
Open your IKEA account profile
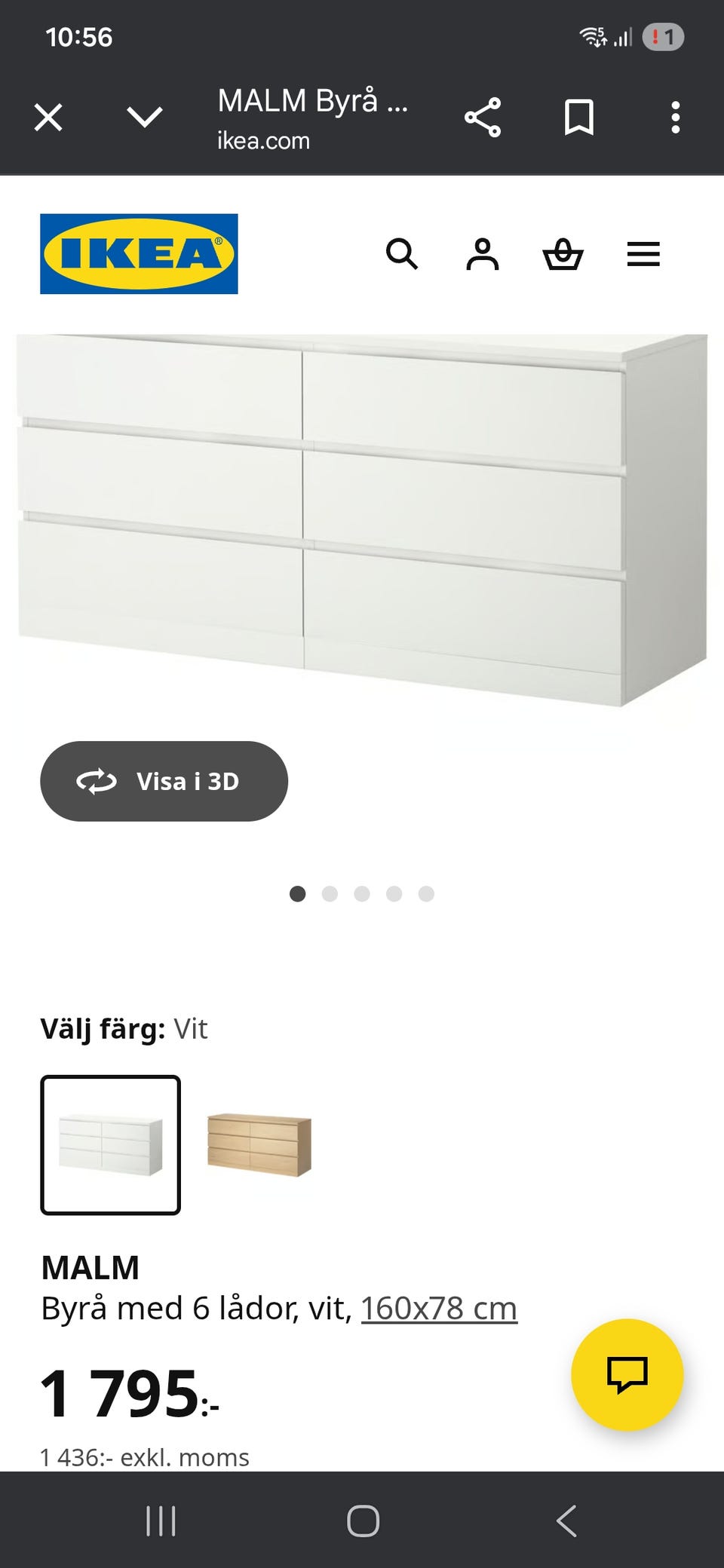click(483, 255)
